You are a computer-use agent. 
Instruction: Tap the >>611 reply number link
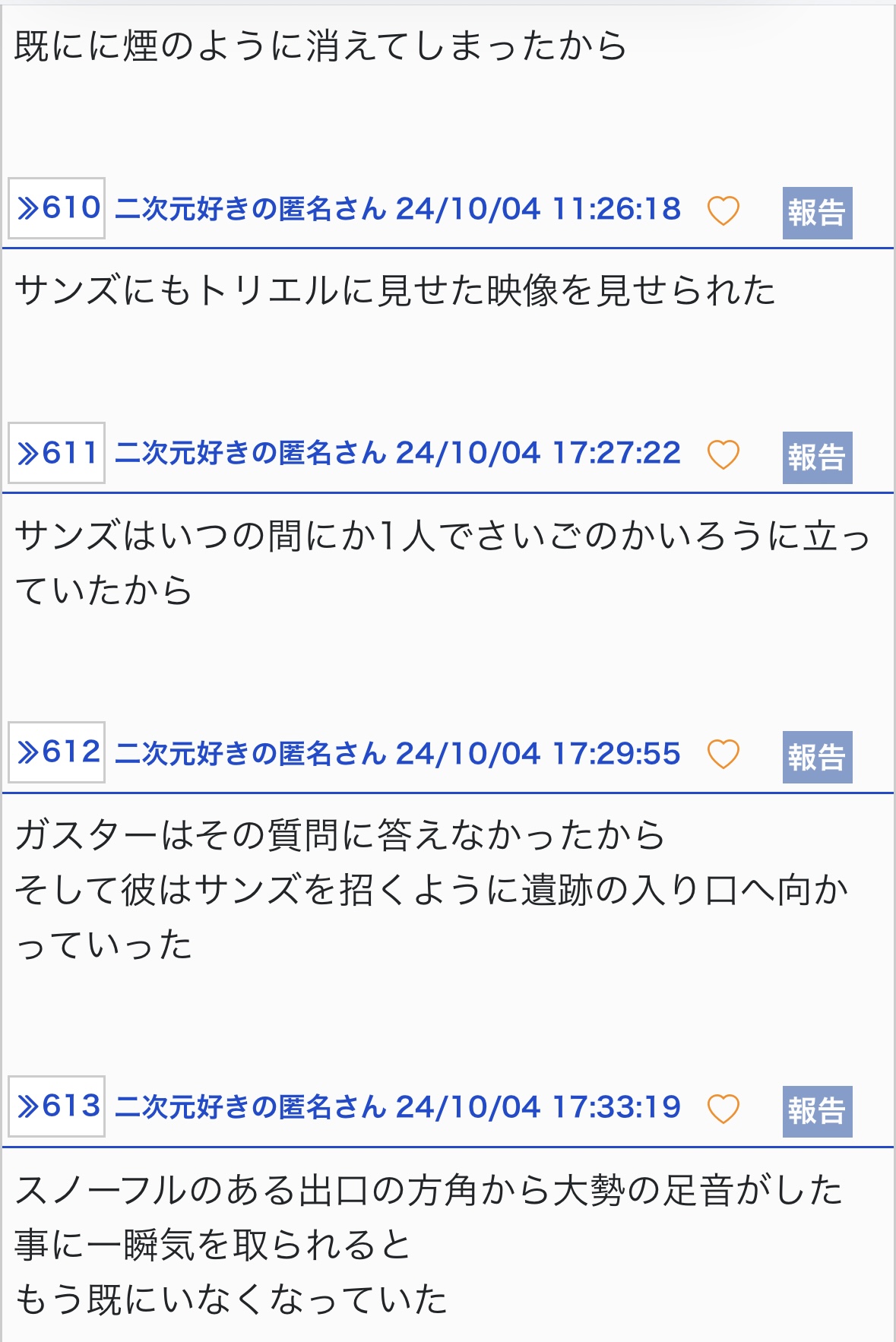click(x=57, y=453)
